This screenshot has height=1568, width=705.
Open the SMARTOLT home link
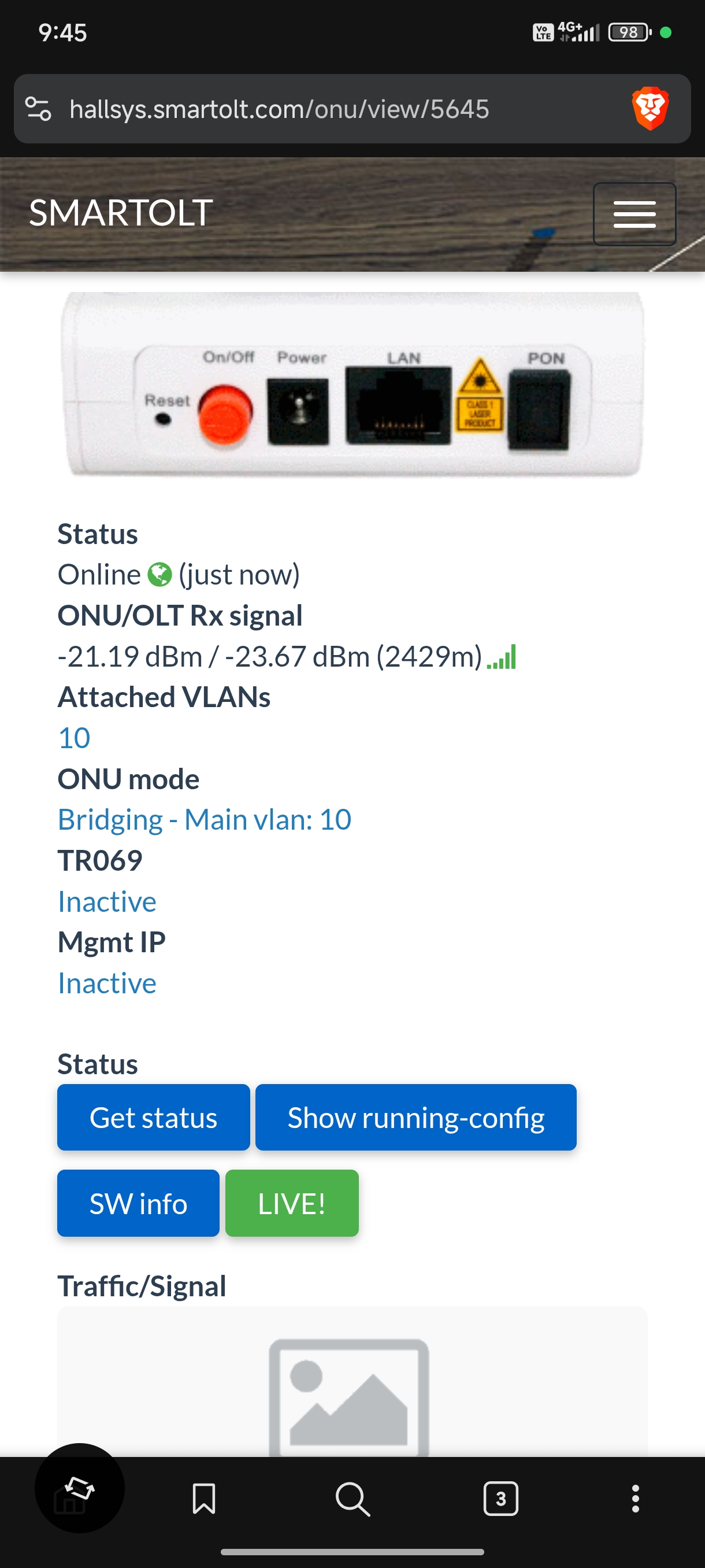[120, 213]
